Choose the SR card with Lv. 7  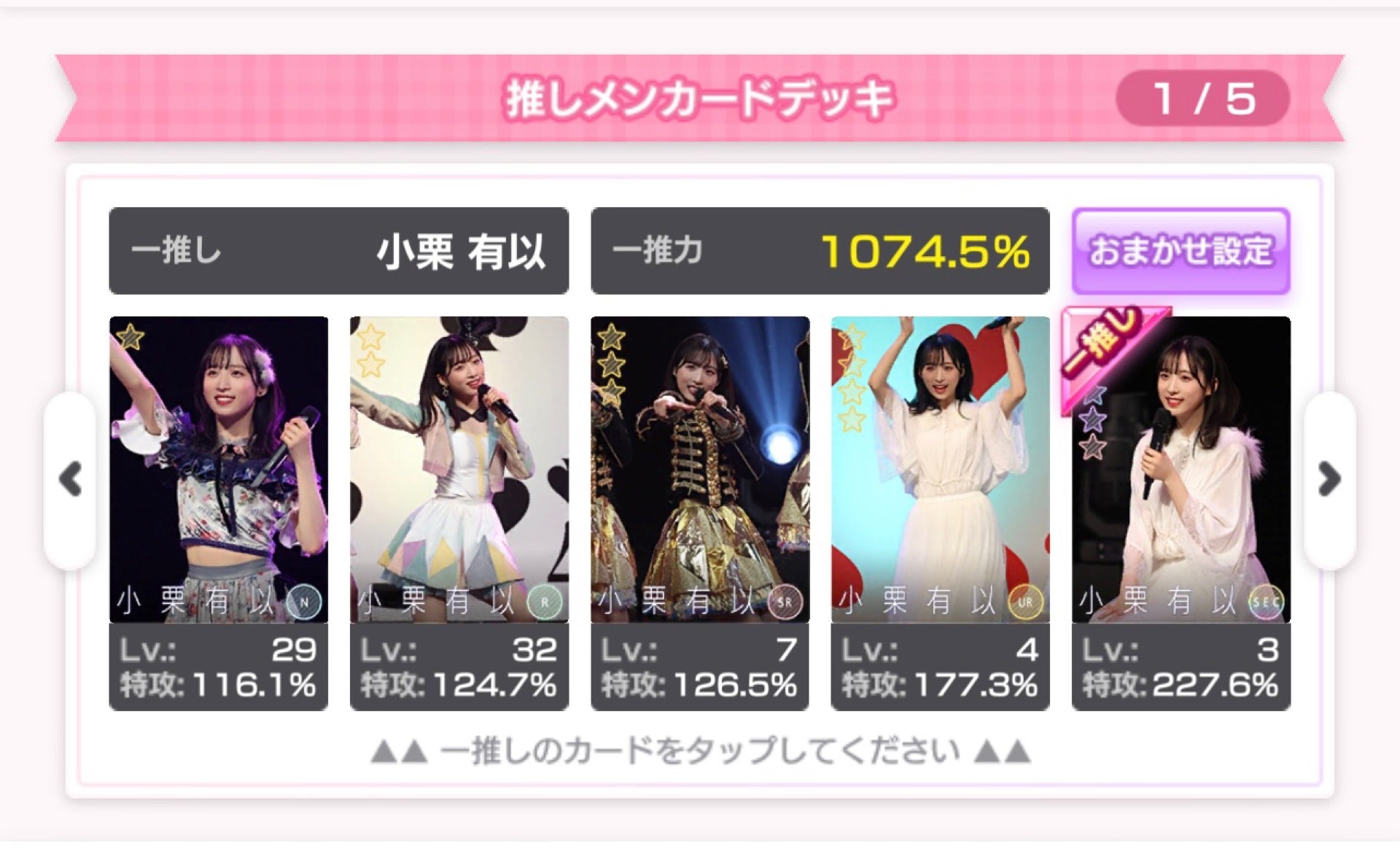click(x=699, y=470)
